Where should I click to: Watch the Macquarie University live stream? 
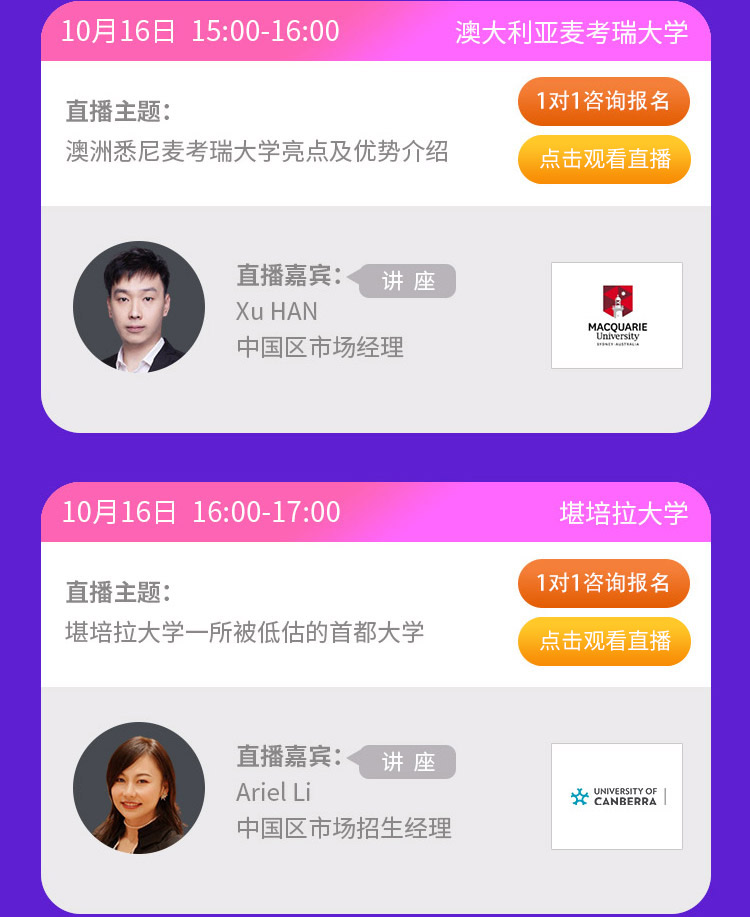coord(603,159)
